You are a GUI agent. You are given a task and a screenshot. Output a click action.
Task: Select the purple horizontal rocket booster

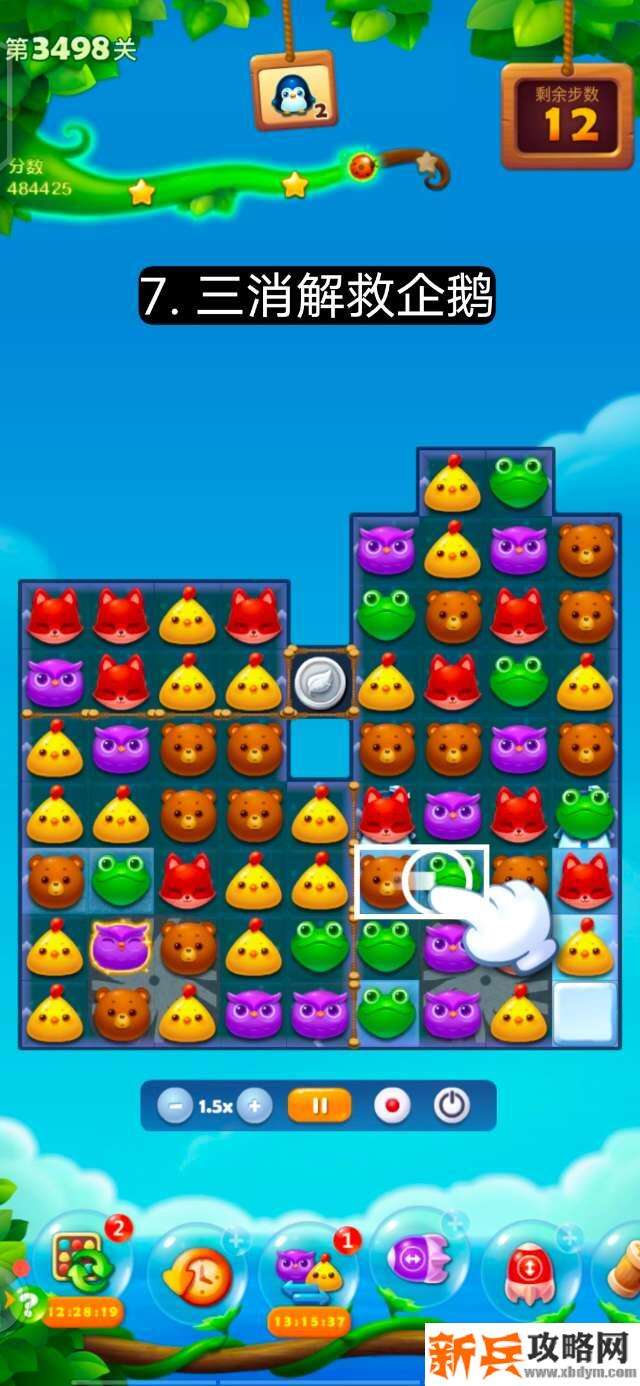click(x=418, y=1260)
